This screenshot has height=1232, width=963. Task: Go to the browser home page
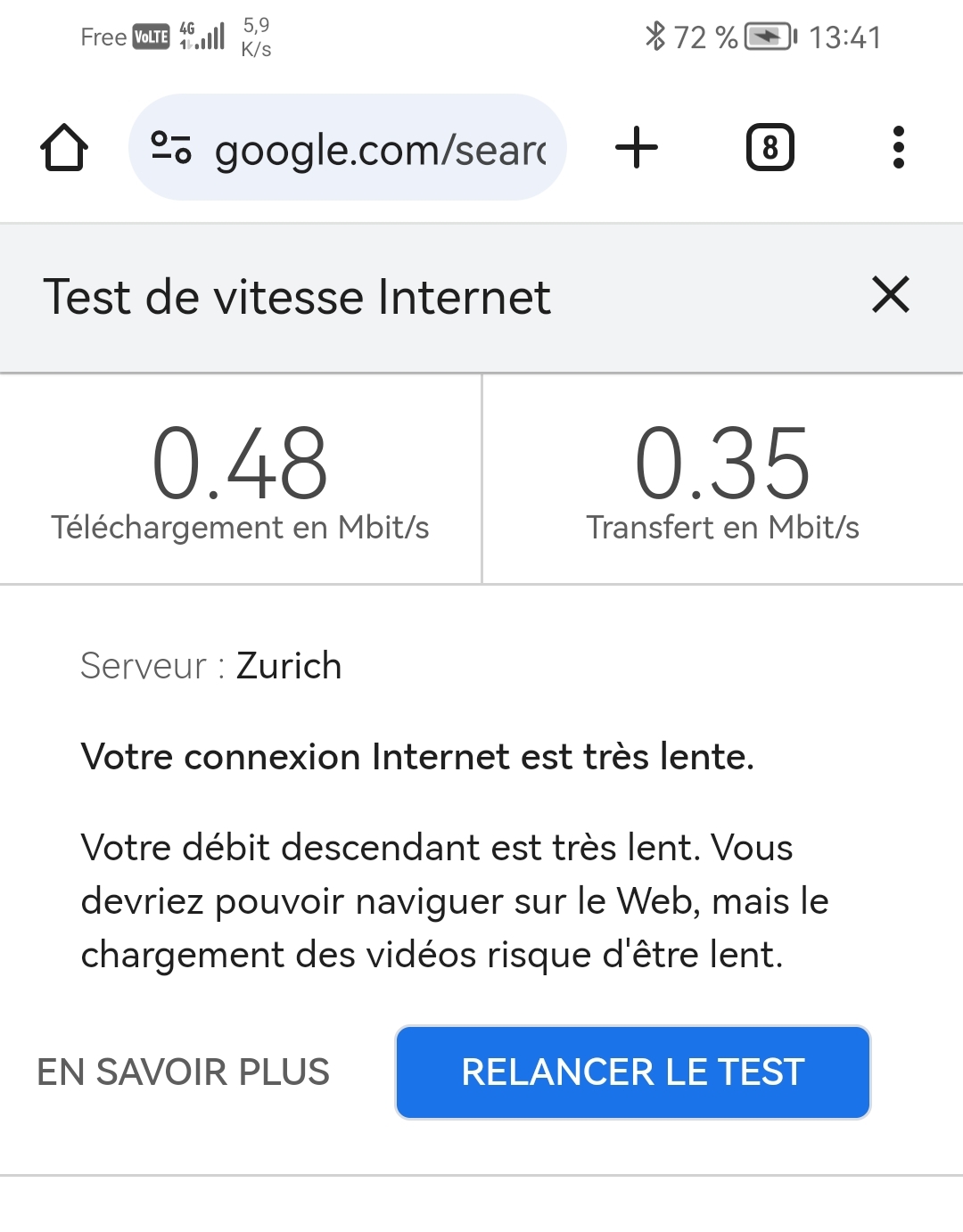point(64,148)
